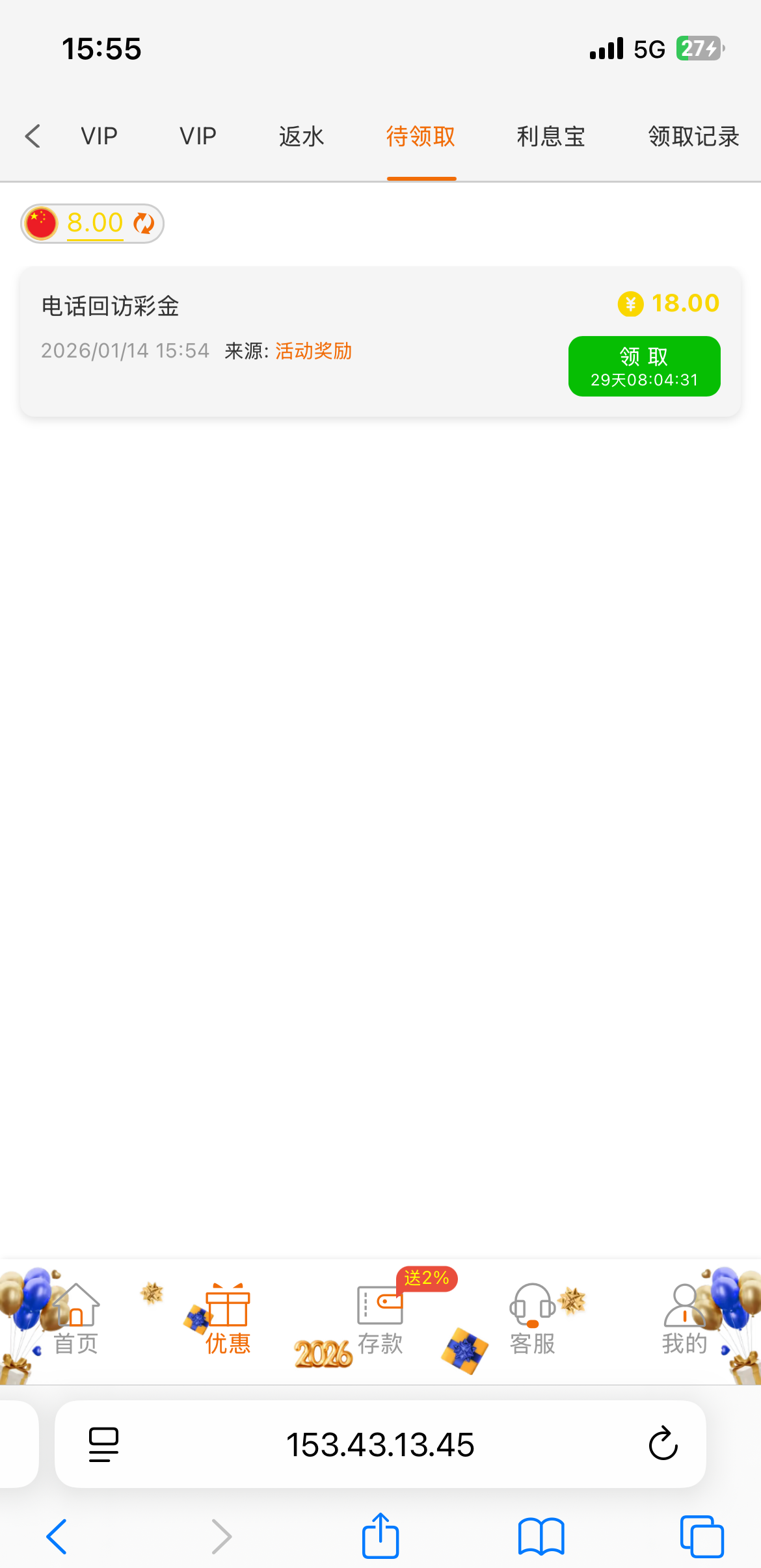Go back using the top-left arrow
The width and height of the screenshot is (761, 1568).
pyautogui.click(x=33, y=137)
